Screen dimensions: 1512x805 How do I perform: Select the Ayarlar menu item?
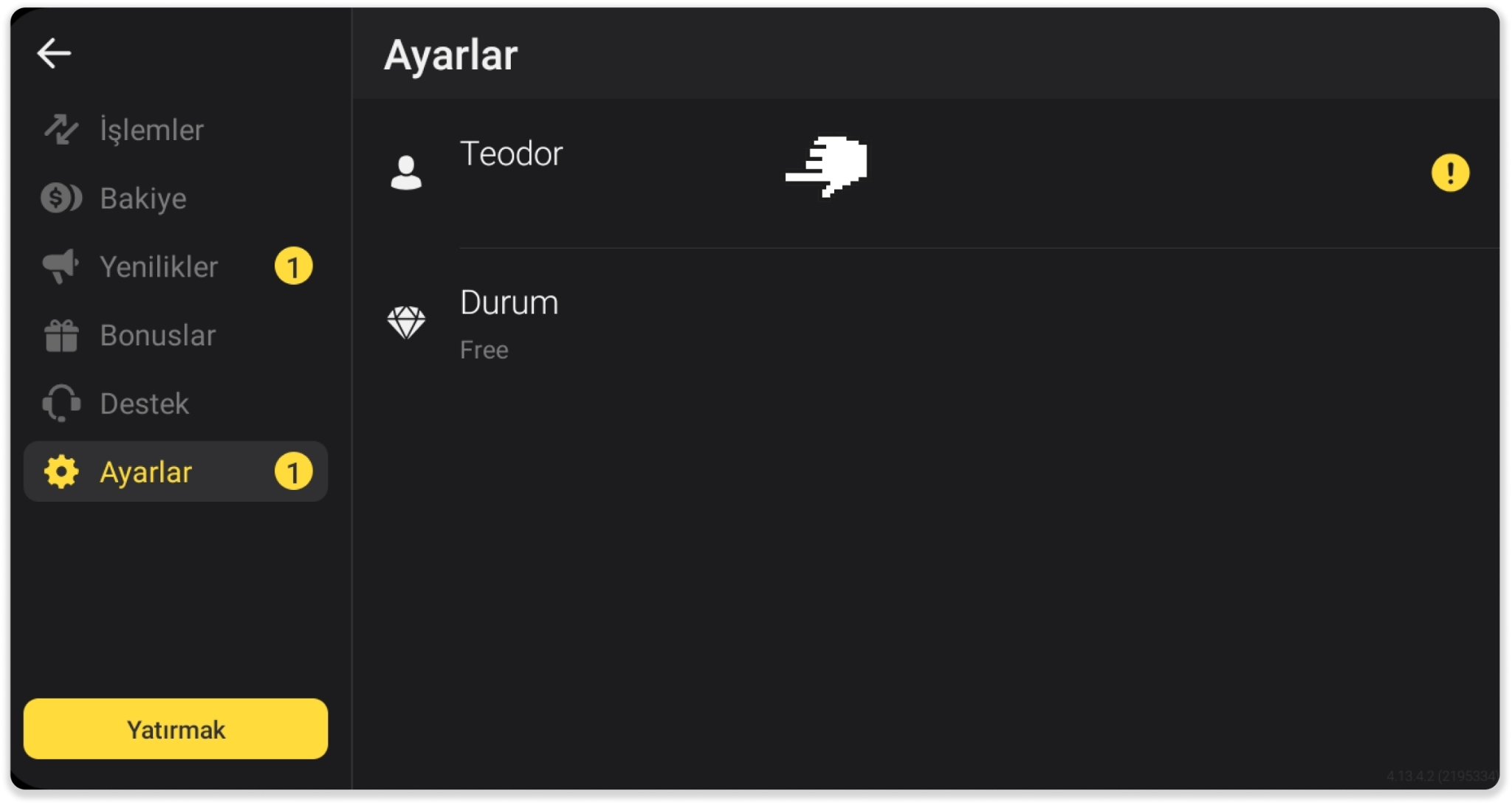(x=146, y=472)
